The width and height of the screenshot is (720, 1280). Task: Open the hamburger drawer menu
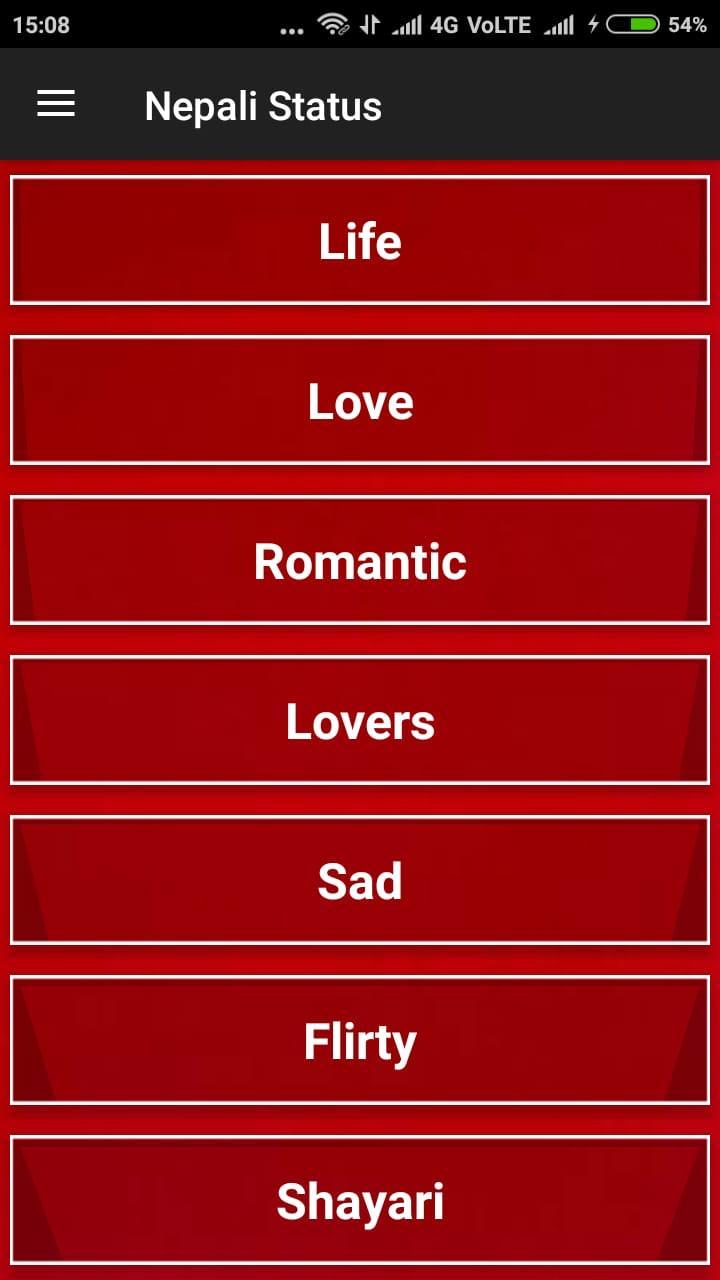[56, 104]
